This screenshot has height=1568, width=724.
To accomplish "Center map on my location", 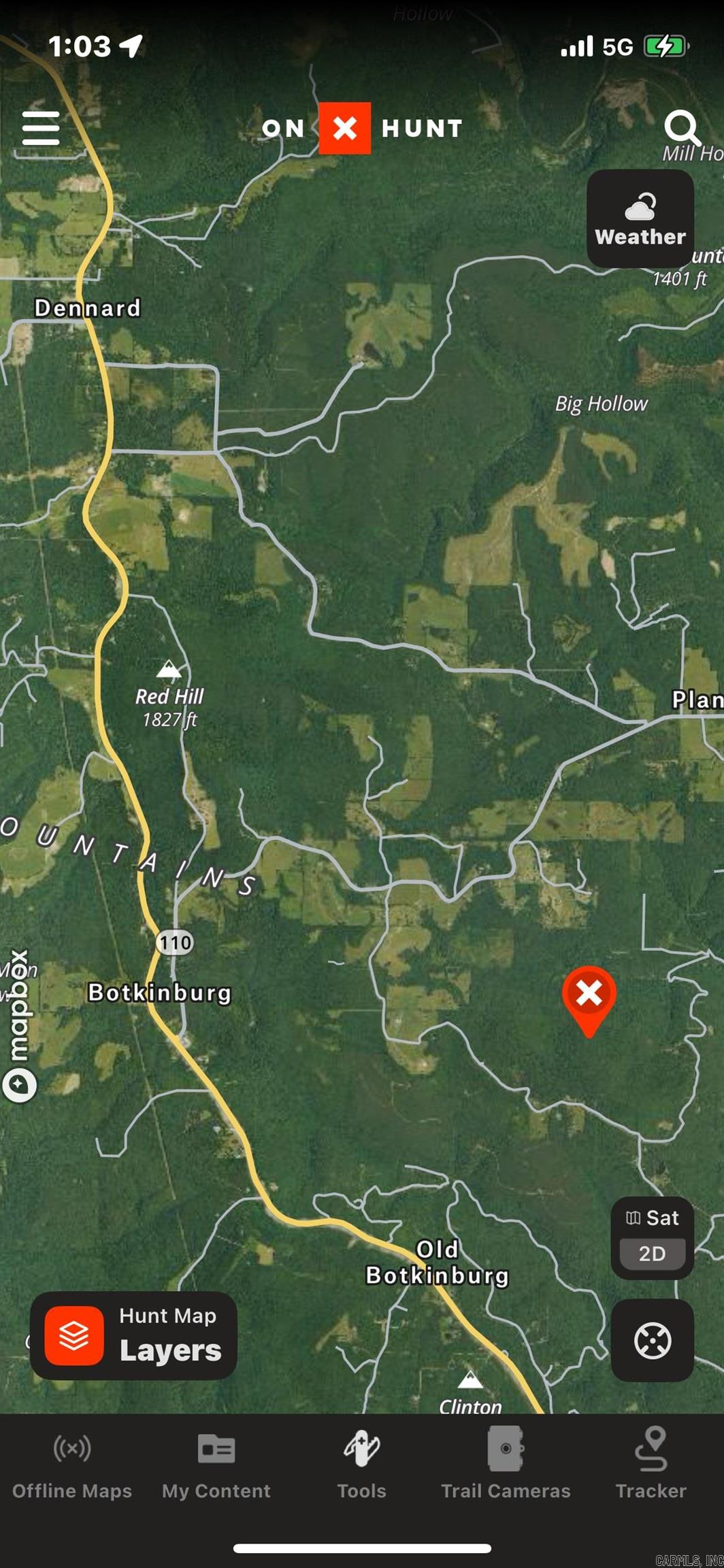I will [x=652, y=1340].
